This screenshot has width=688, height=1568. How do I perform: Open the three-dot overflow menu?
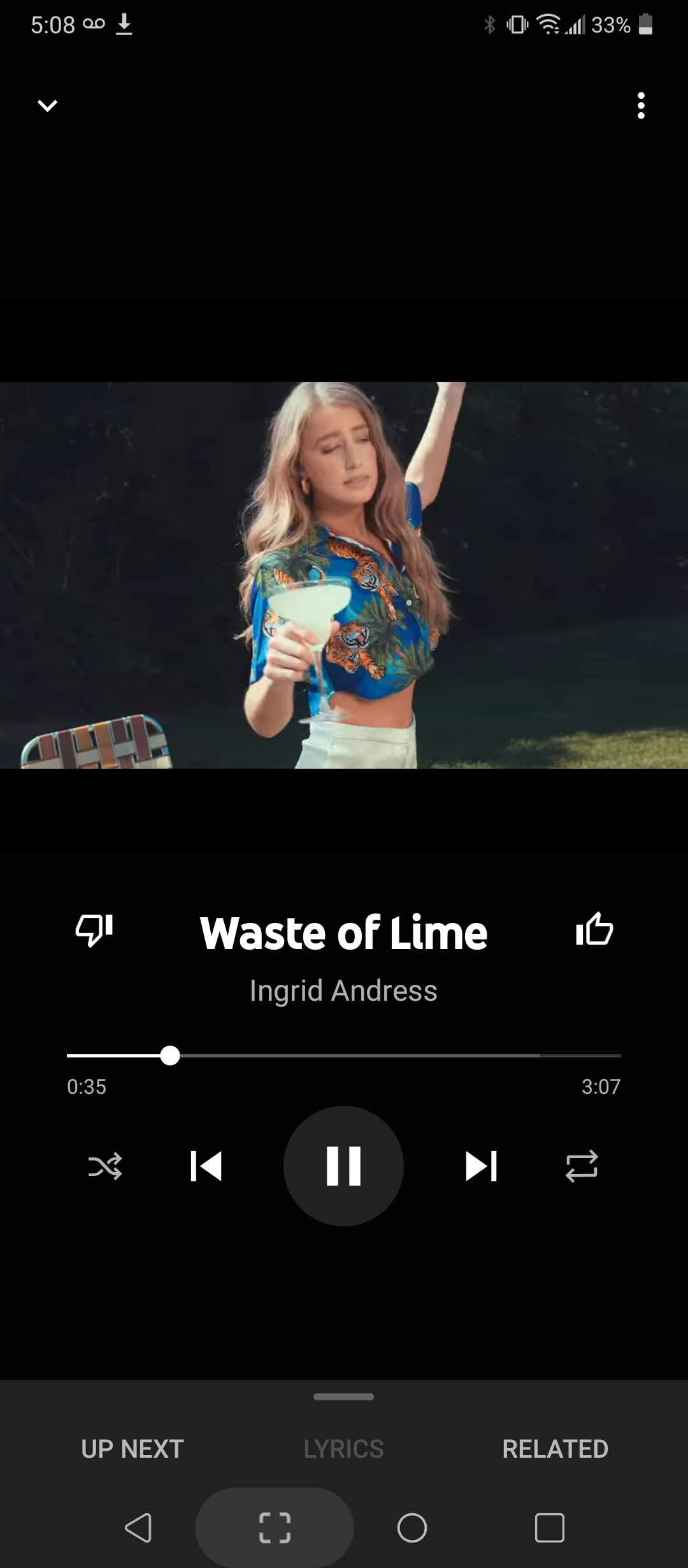[x=641, y=105]
